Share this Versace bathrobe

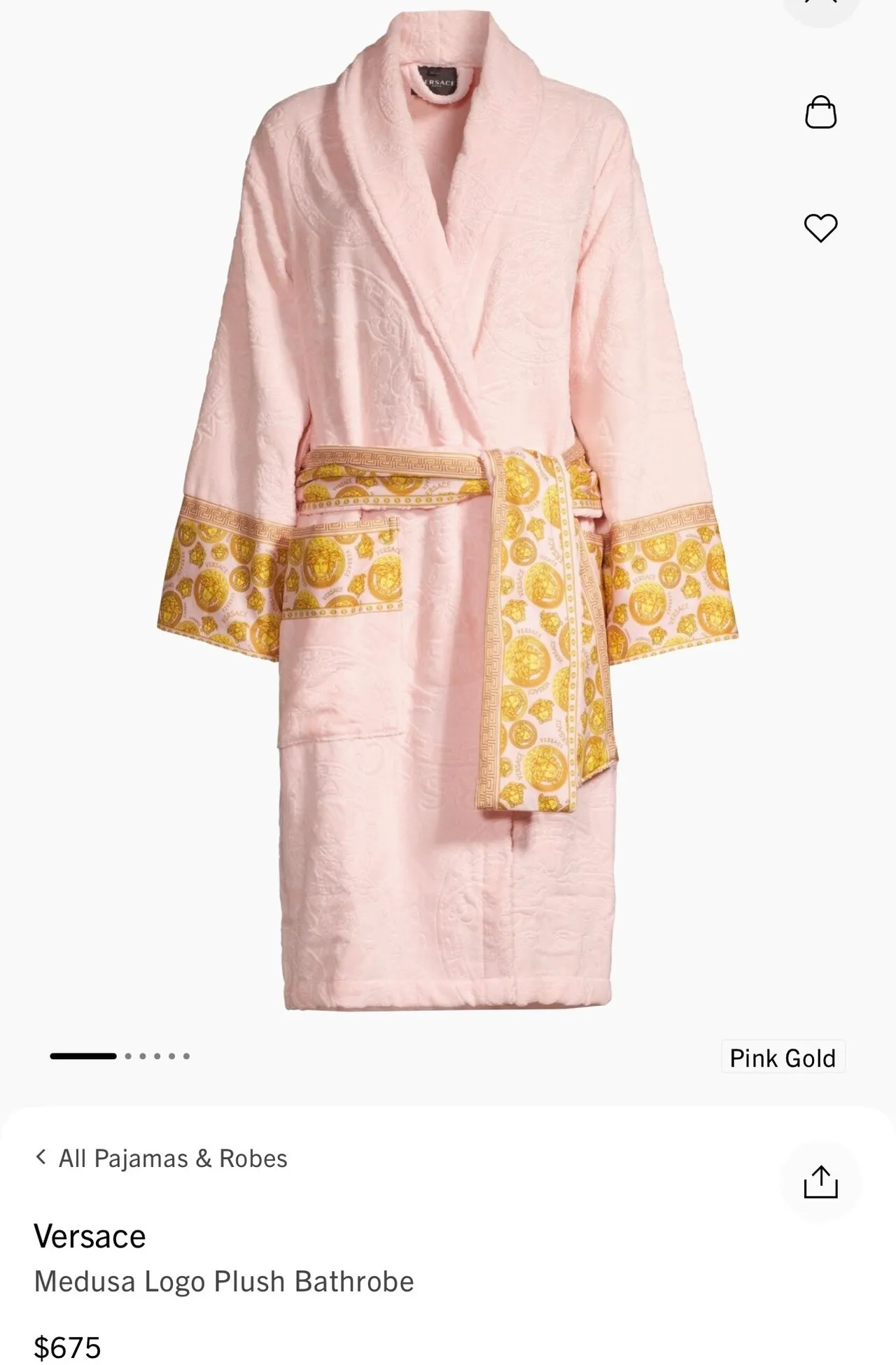click(820, 1182)
